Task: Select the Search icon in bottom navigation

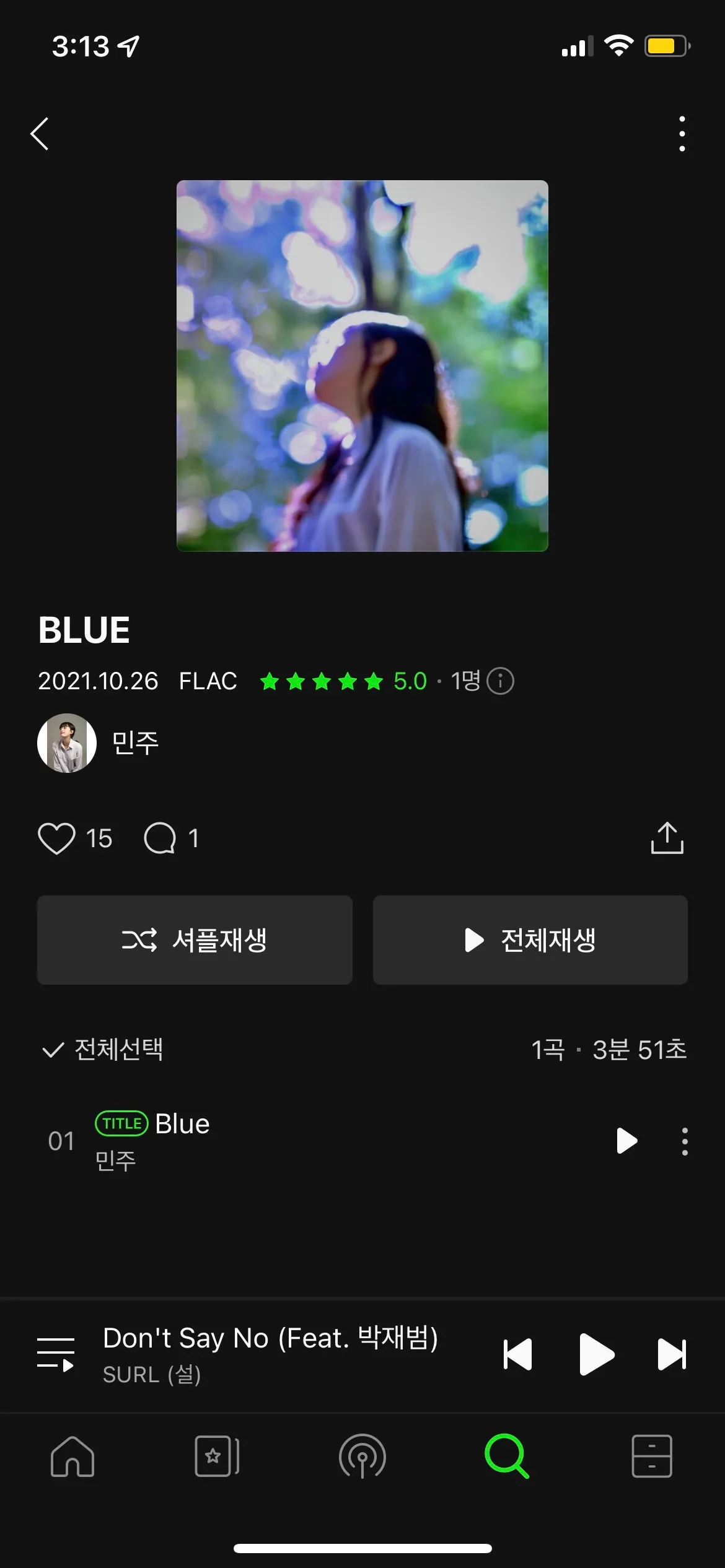Action: click(507, 1457)
